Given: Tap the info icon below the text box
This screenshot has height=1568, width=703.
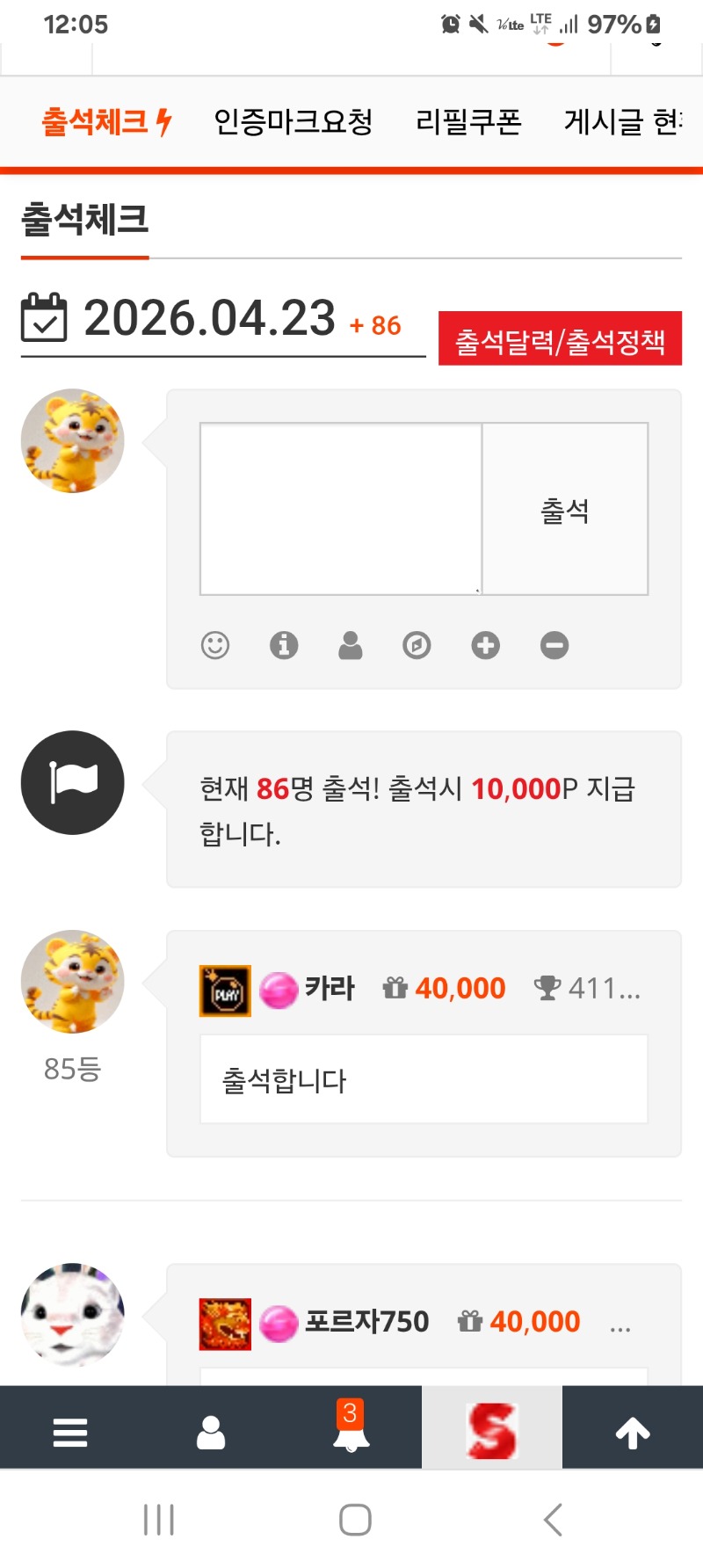Looking at the screenshot, I should pyautogui.click(x=284, y=645).
